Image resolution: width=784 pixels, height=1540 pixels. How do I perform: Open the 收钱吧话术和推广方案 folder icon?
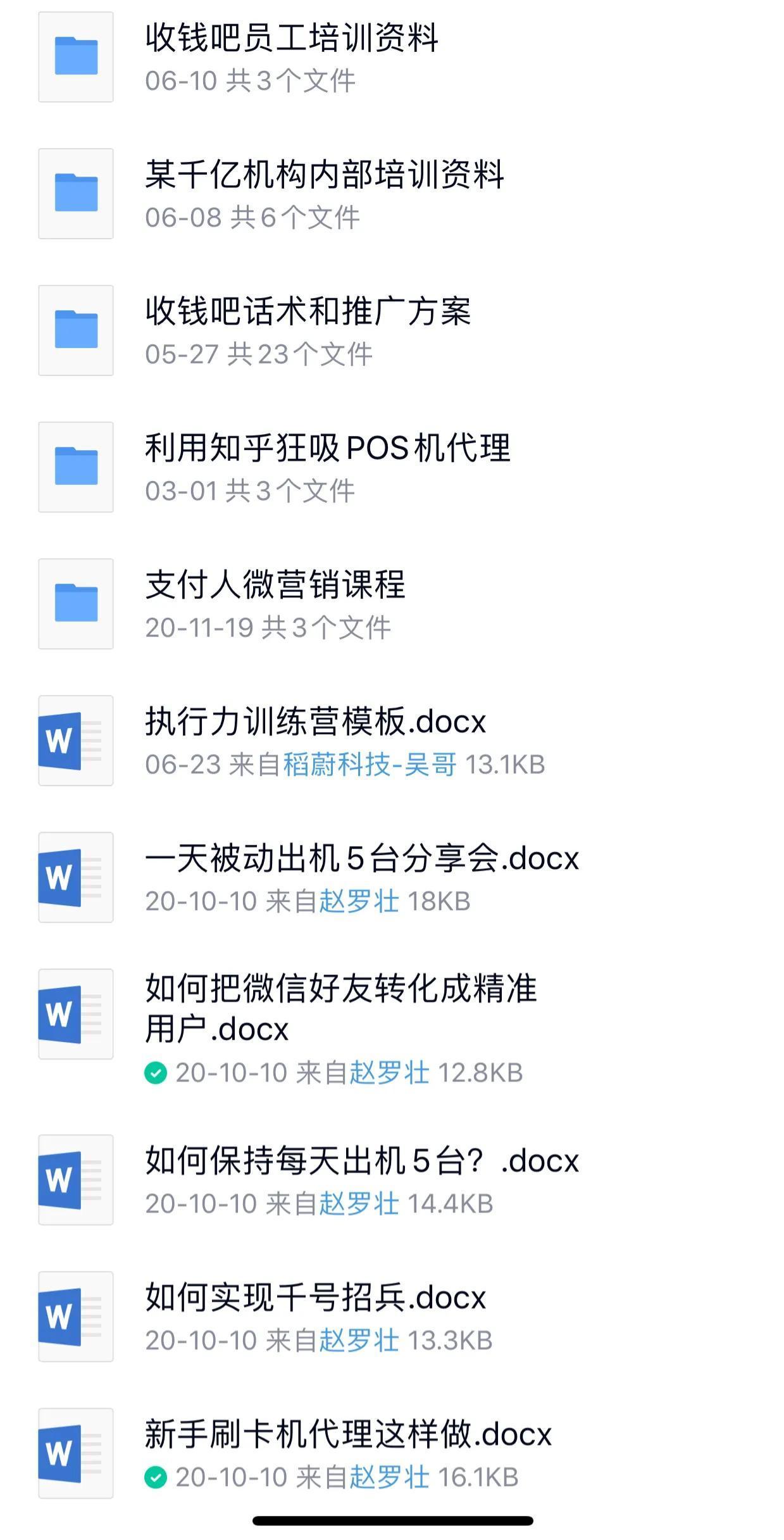(75, 330)
